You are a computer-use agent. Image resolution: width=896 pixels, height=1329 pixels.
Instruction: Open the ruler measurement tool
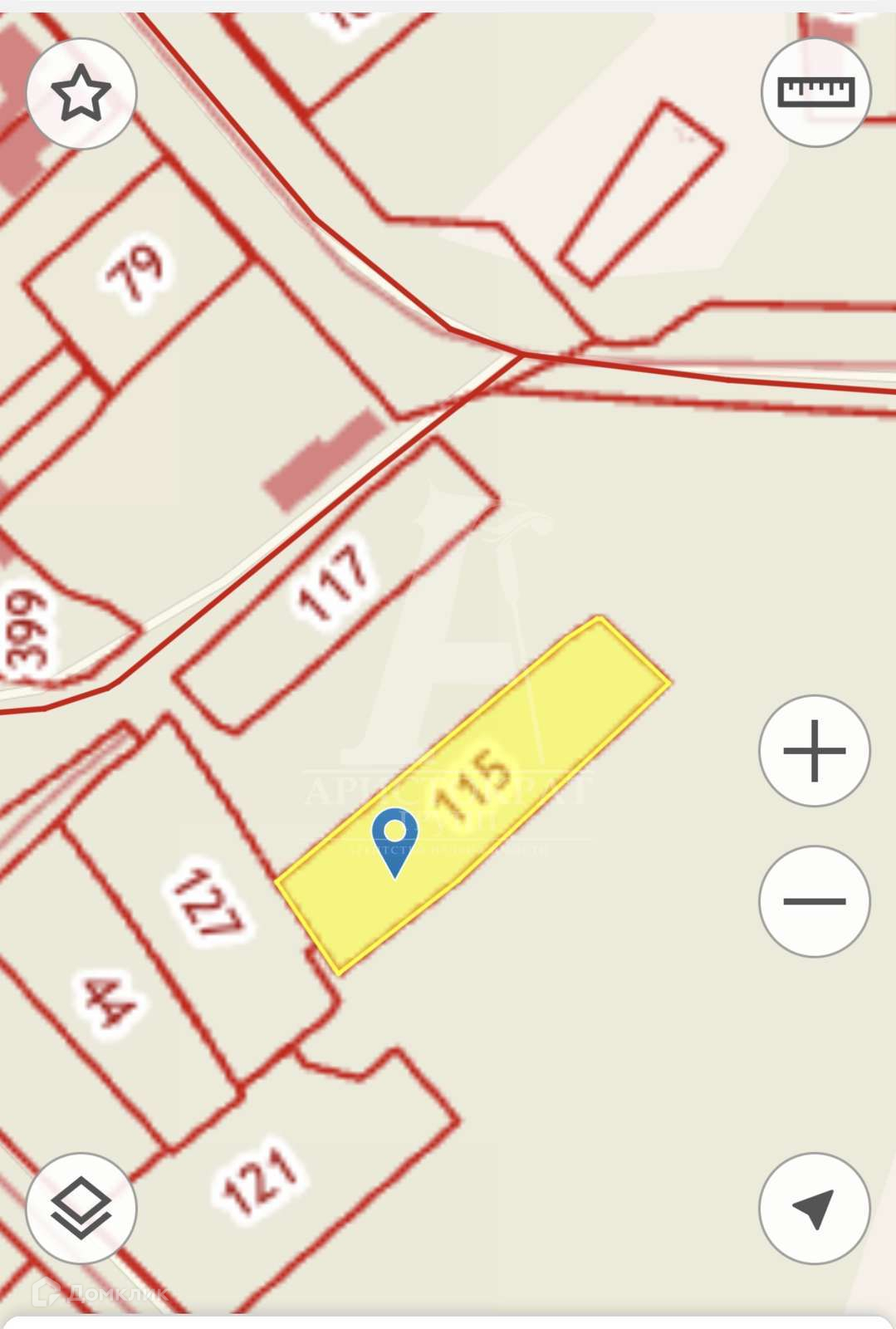tap(815, 92)
